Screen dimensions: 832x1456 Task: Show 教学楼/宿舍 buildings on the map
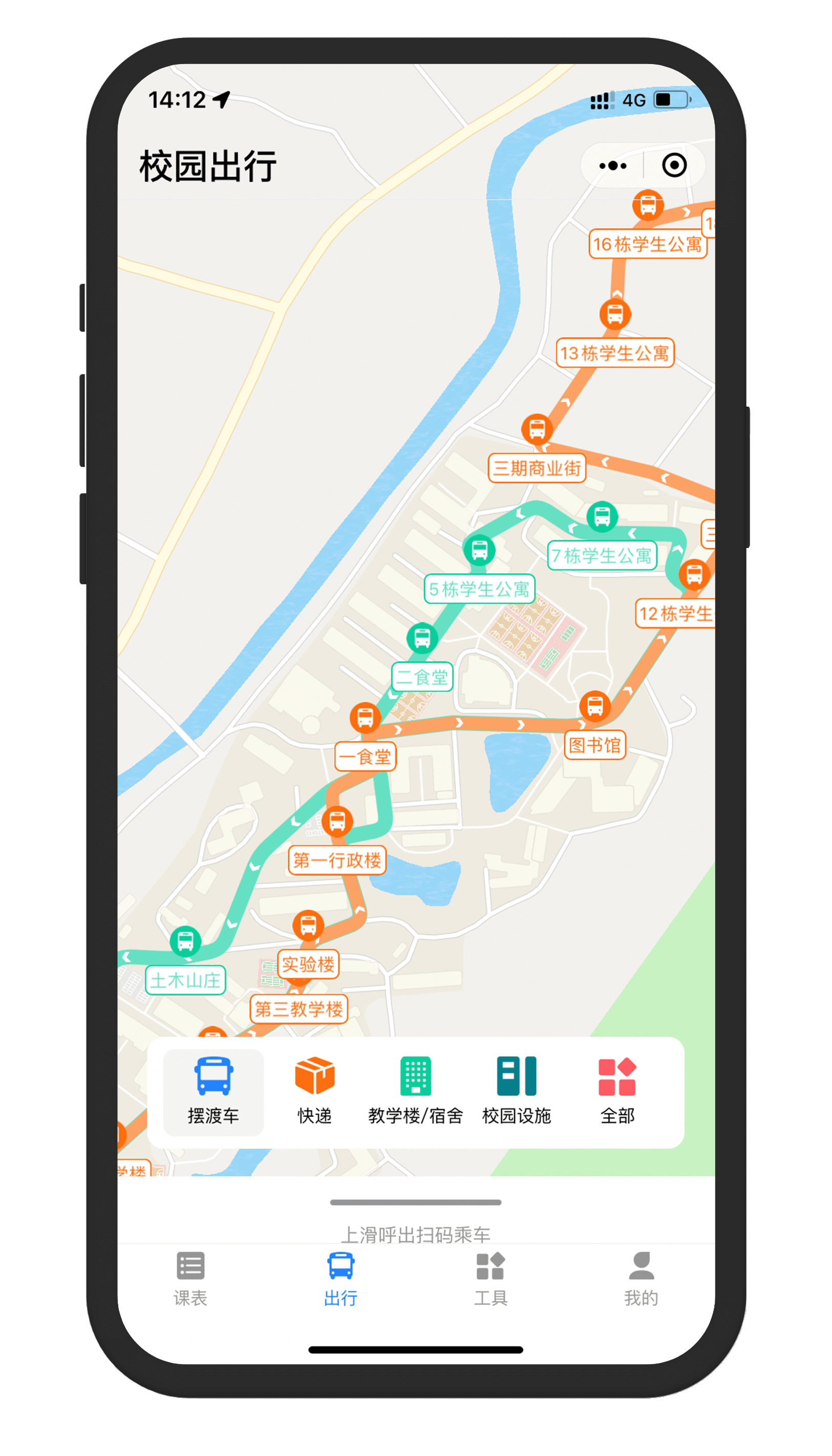[x=415, y=1091]
